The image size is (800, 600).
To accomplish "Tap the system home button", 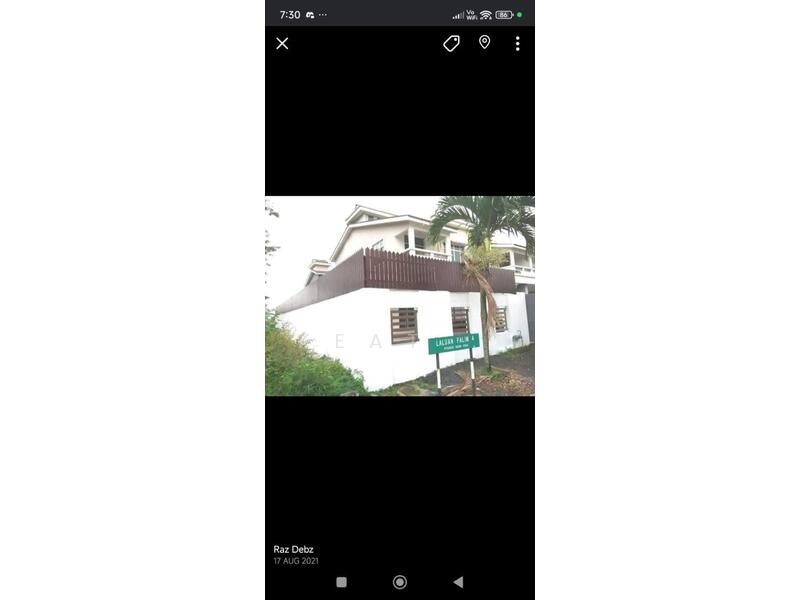I will [x=400, y=581].
